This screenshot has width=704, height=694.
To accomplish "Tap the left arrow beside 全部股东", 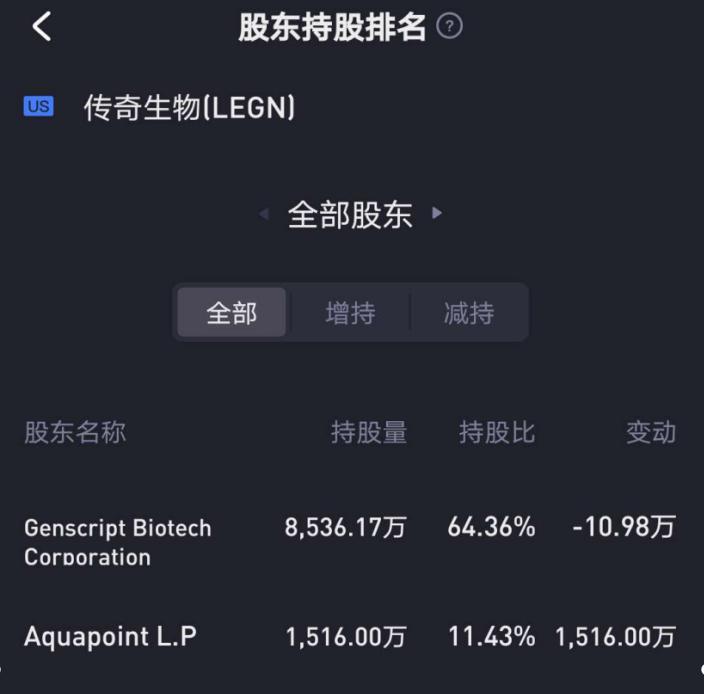I will coord(264,214).
